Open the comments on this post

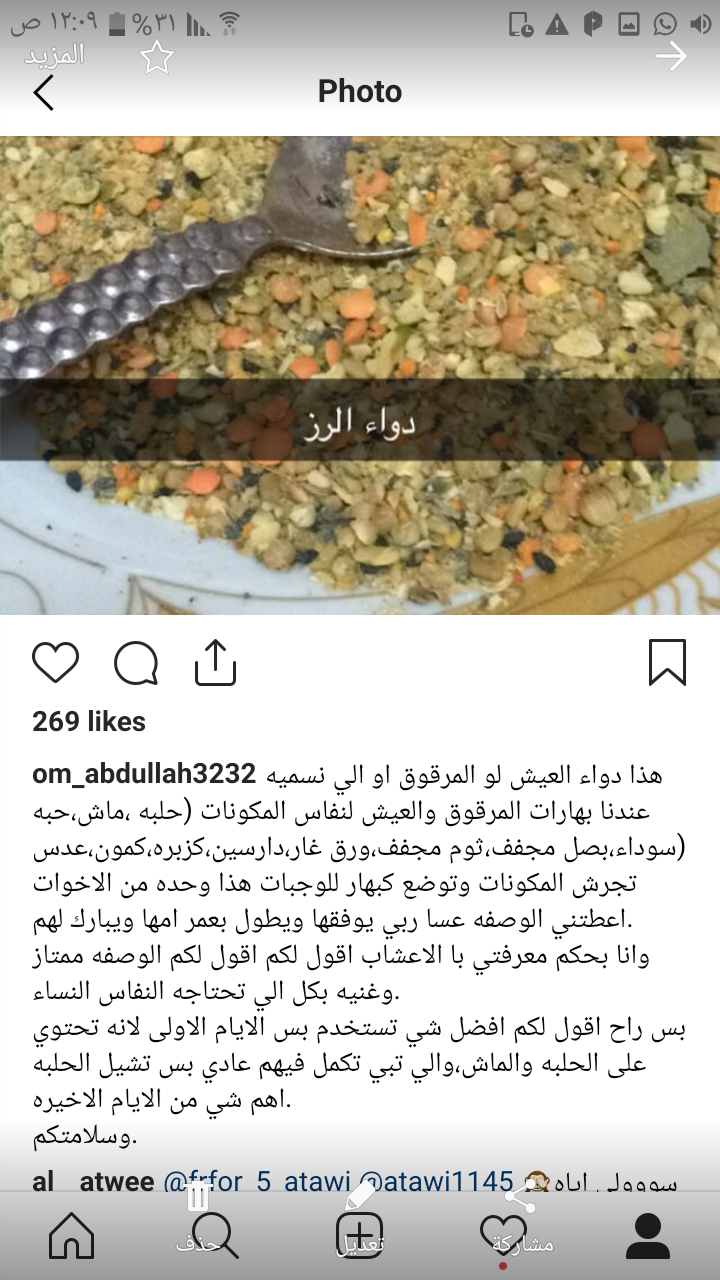tap(136, 662)
